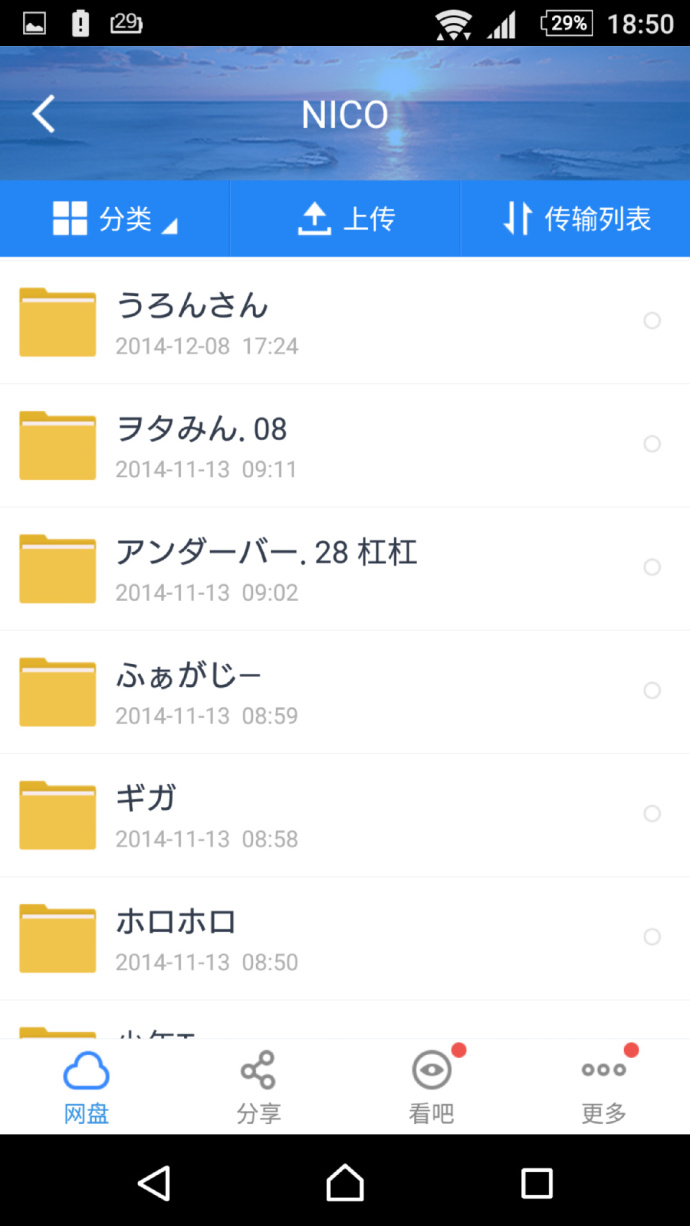690x1226 pixels.
Task: Open the 分类 category dropdown
Action: point(115,219)
